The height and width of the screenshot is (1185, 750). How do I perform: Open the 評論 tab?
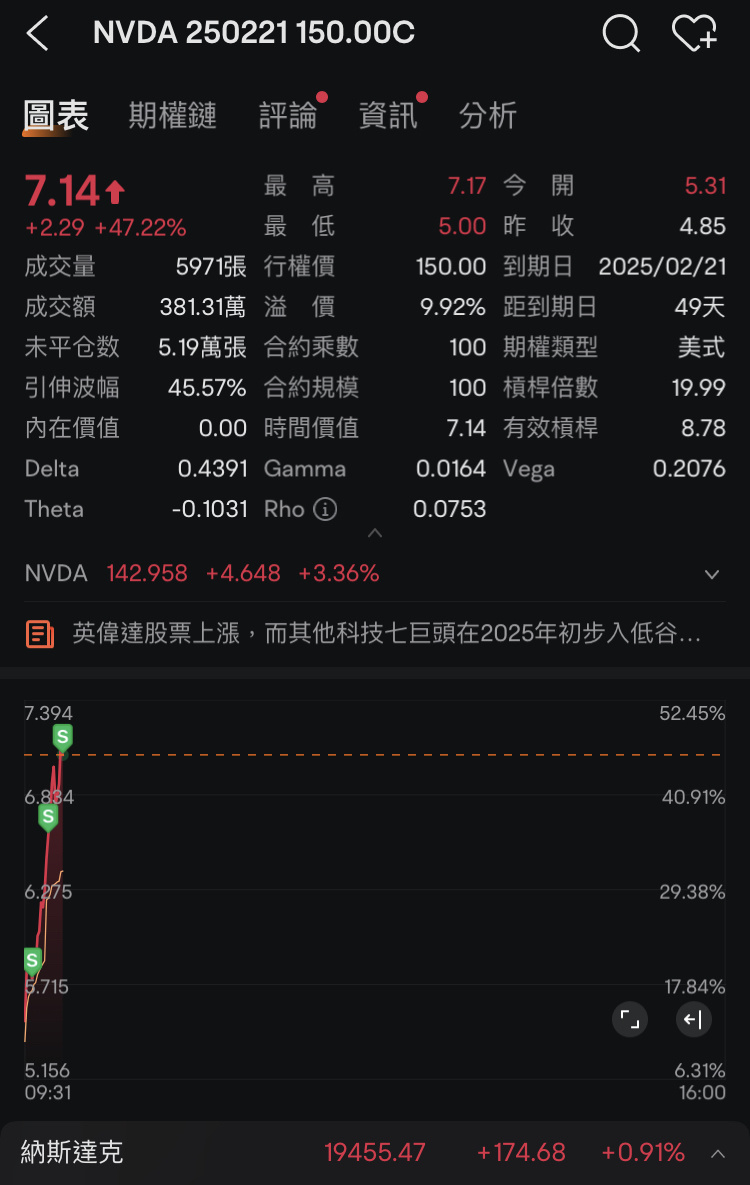pyautogui.click(x=288, y=116)
